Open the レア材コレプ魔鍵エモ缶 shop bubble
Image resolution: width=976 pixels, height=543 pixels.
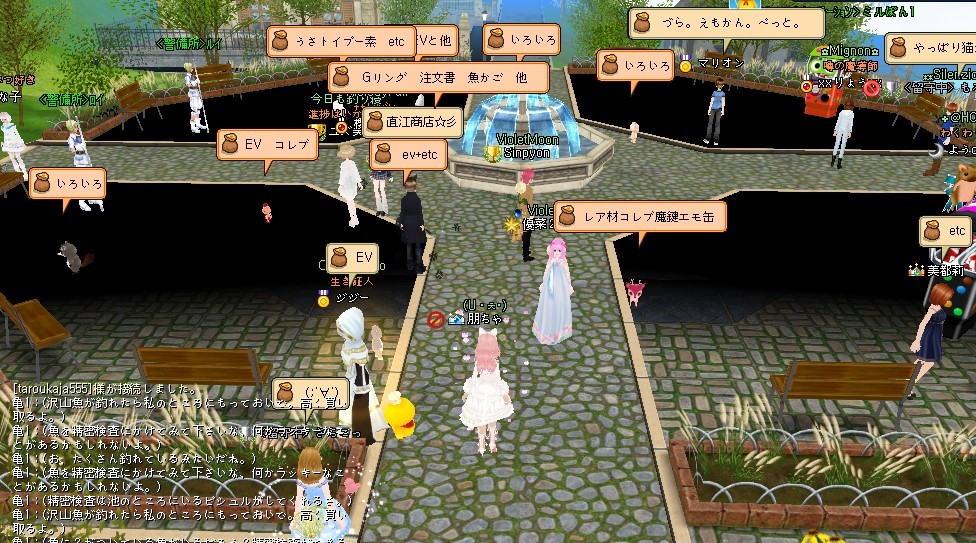point(625,216)
